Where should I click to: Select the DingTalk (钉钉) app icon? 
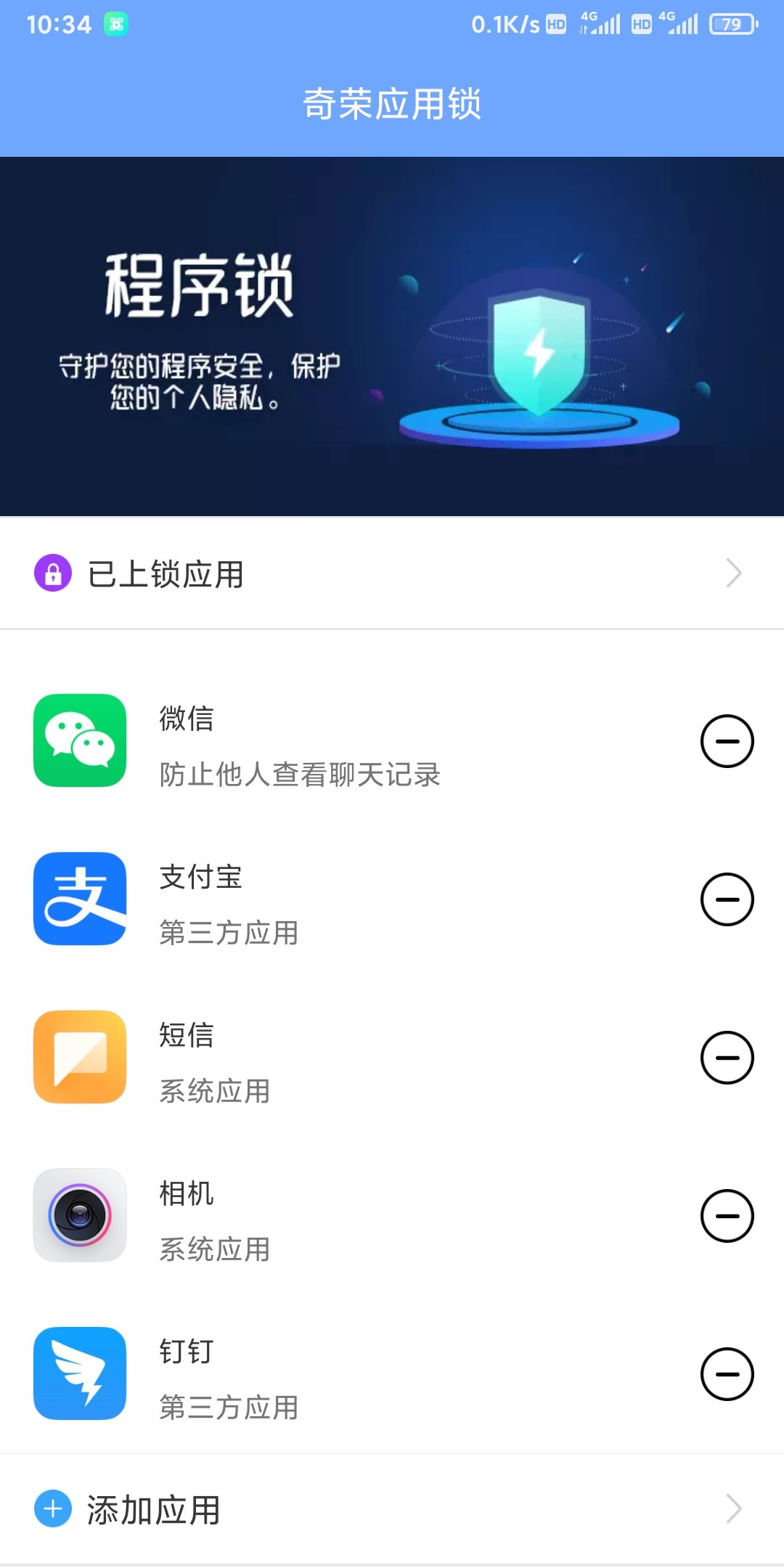tap(79, 1375)
